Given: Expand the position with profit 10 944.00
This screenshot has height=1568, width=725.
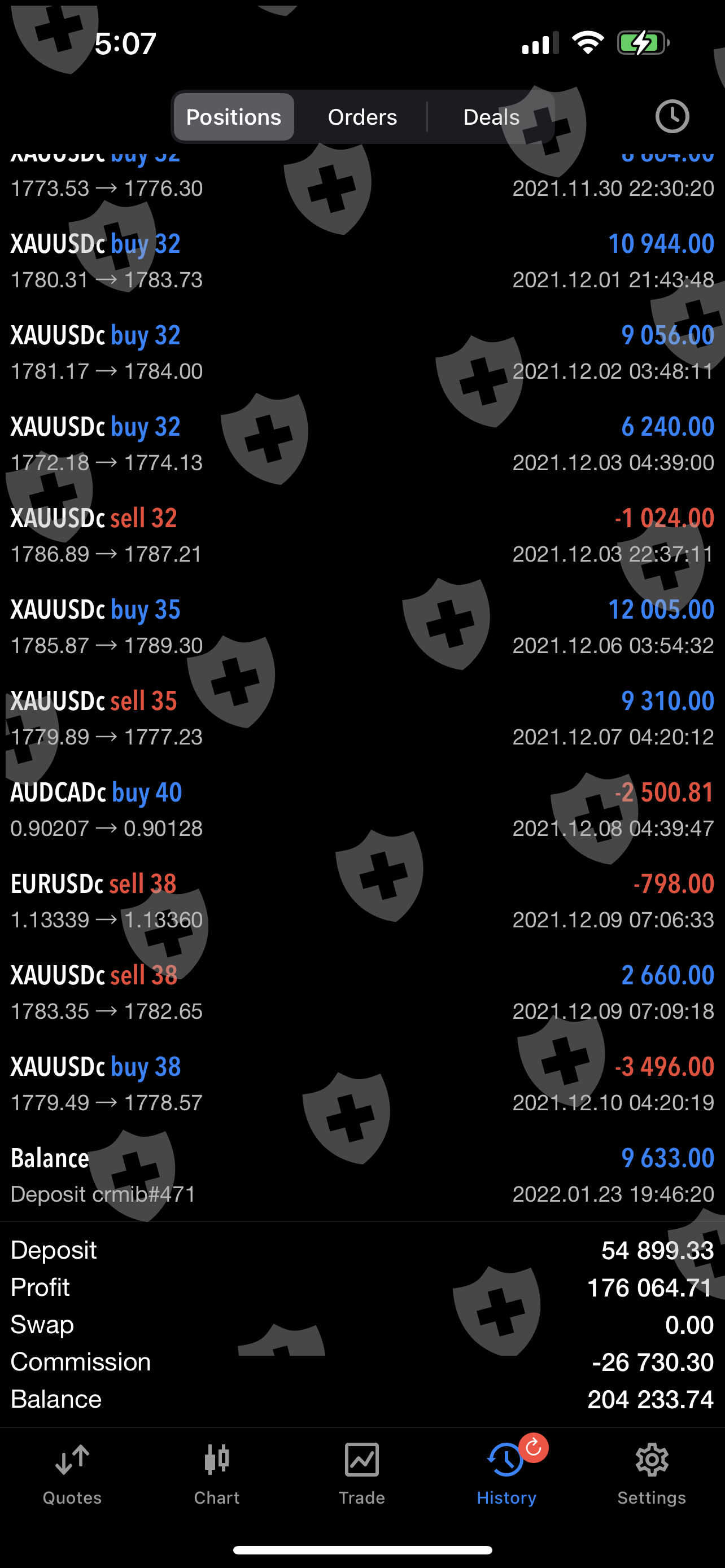Looking at the screenshot, I should coord(362,261).
